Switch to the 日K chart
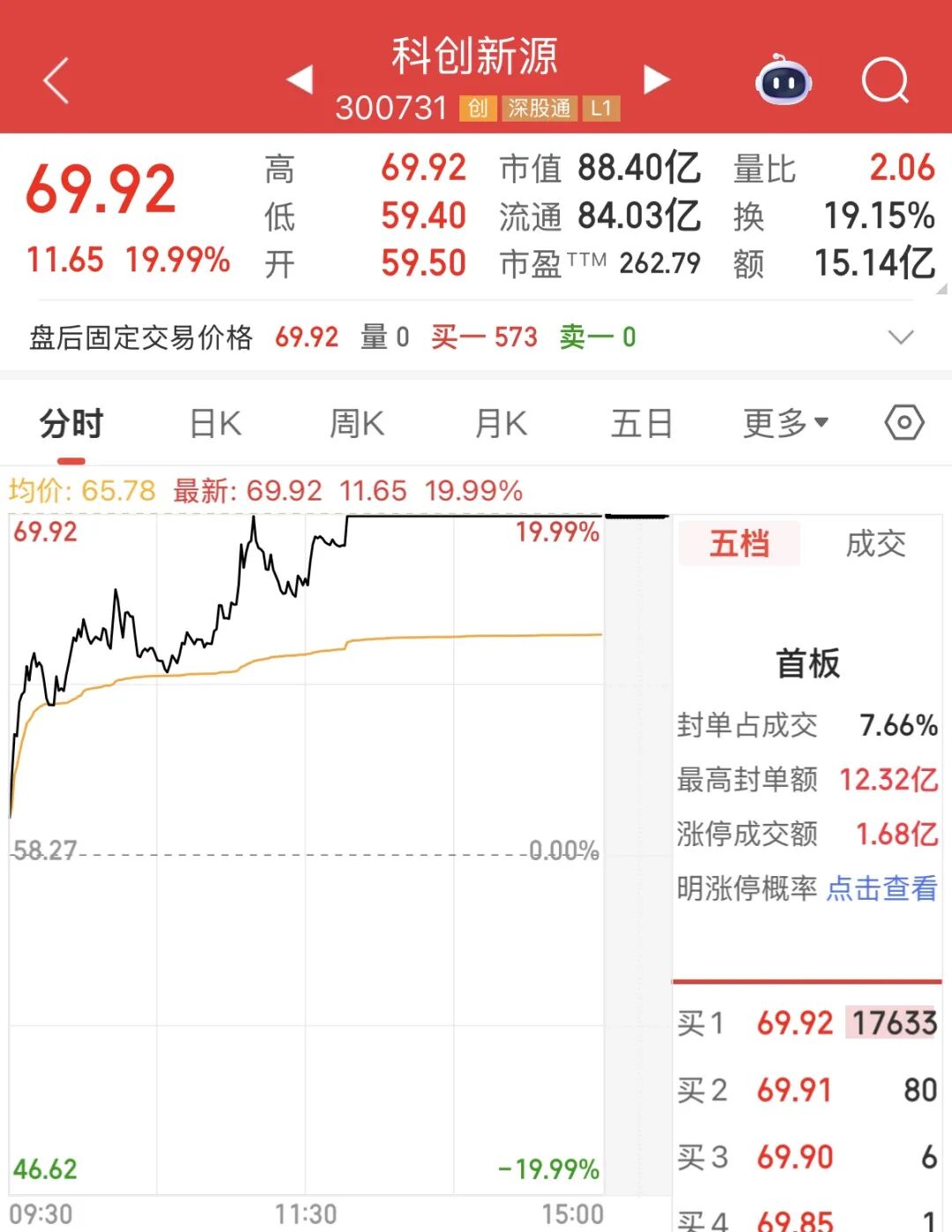This screenshot has height=1232, width=952. click(216, 424)
